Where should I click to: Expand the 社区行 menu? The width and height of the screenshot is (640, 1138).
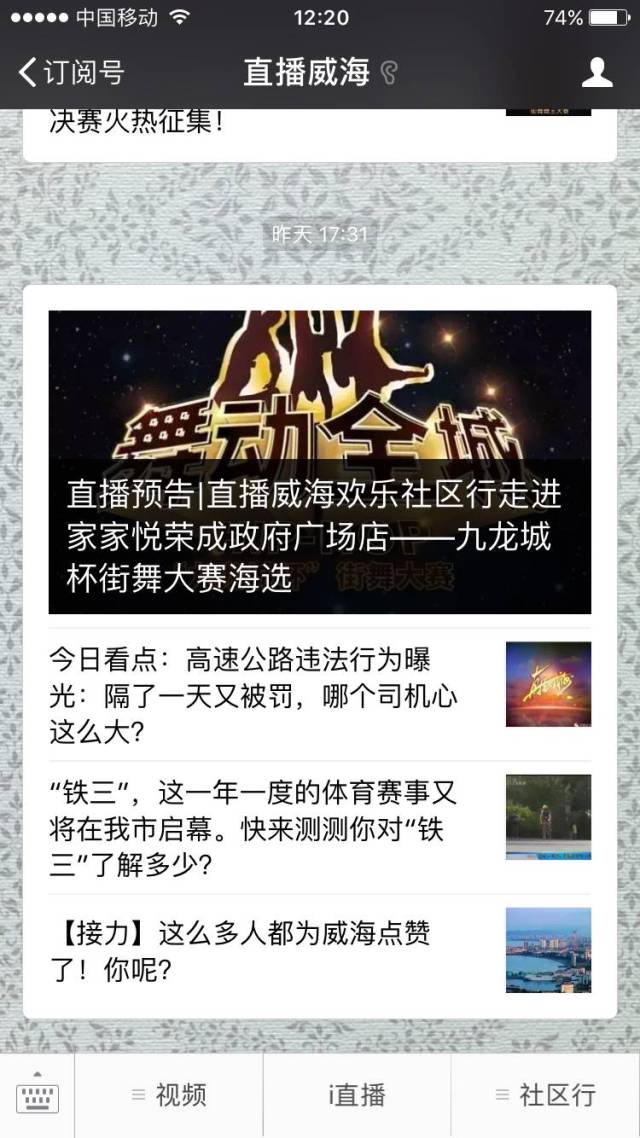546,1095
